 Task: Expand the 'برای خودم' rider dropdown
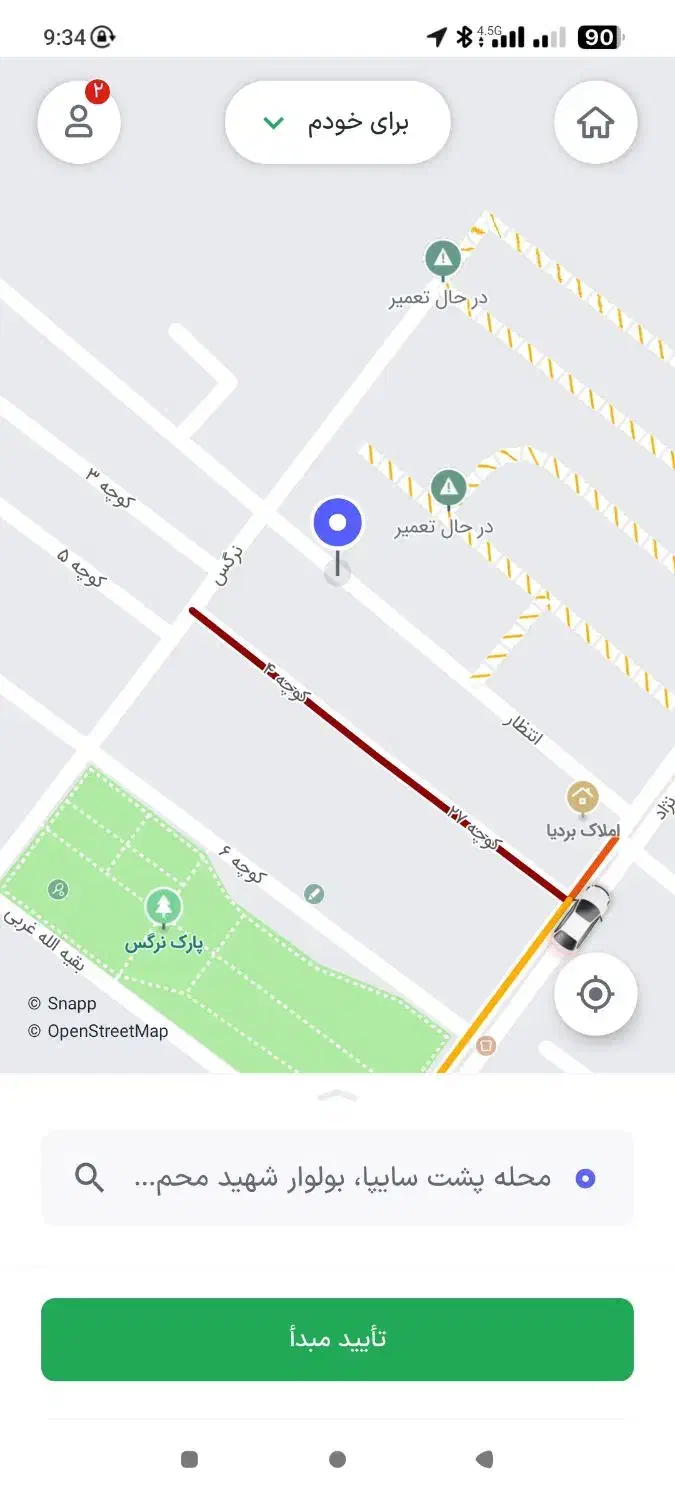(x=337, y=123)
